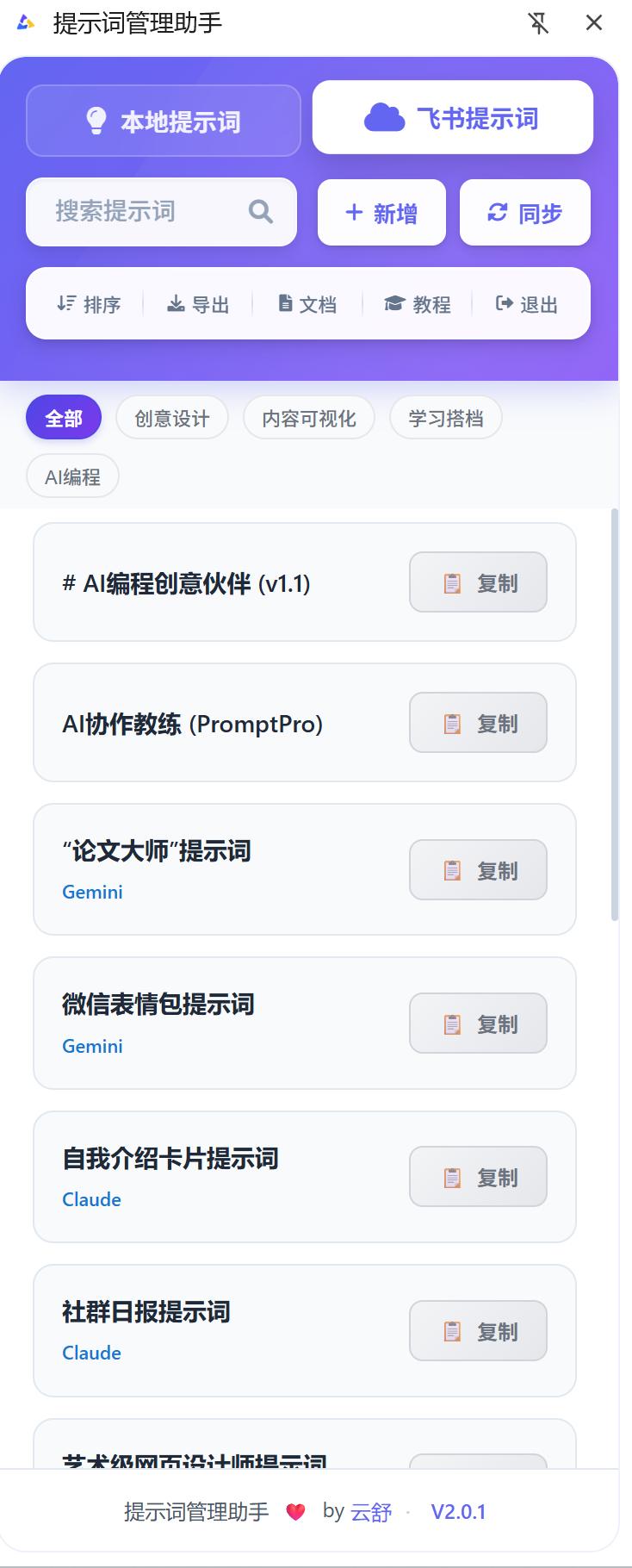Sync prompts with 同步 button

tap(524, 213)
